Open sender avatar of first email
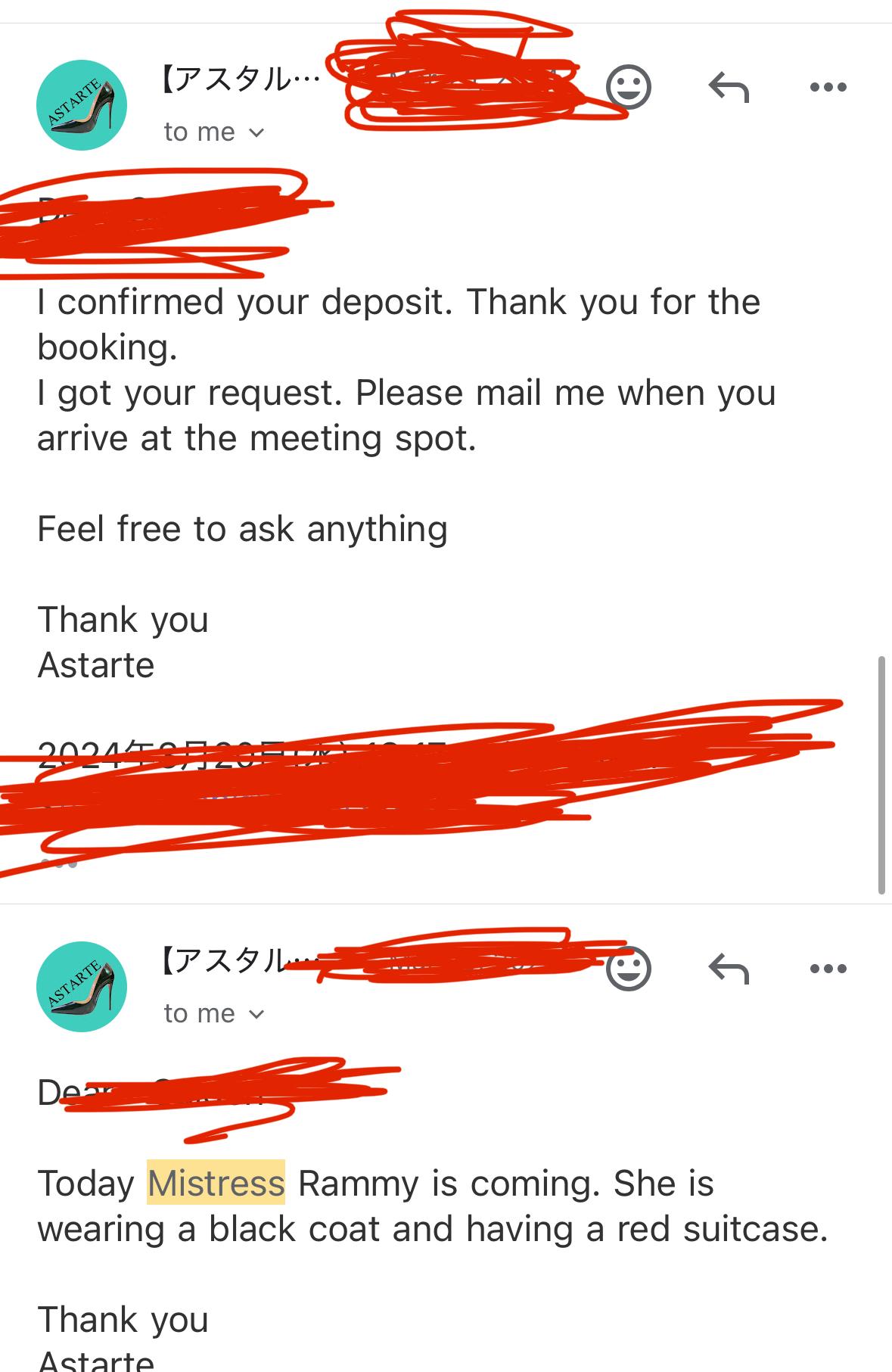 click(x=82, y=105)
